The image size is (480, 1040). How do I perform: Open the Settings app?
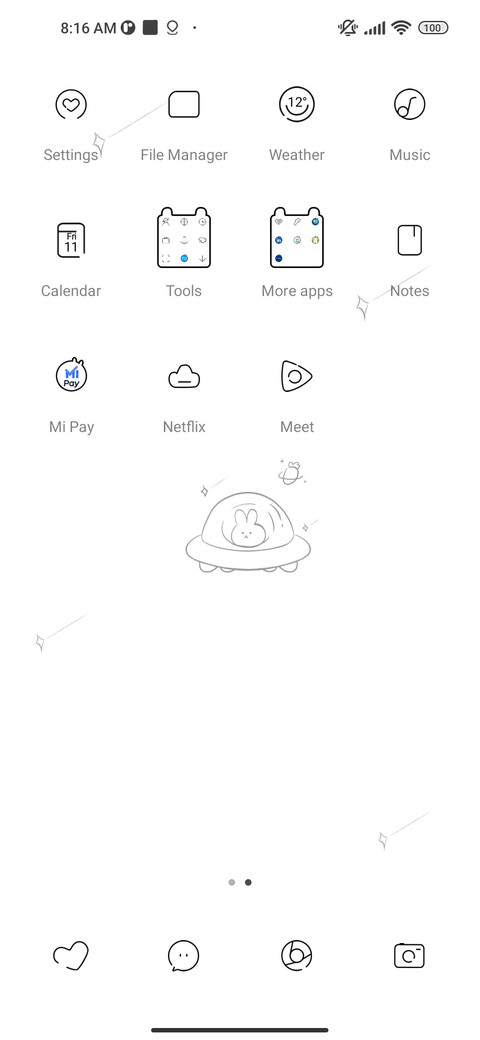coord(71,105)
